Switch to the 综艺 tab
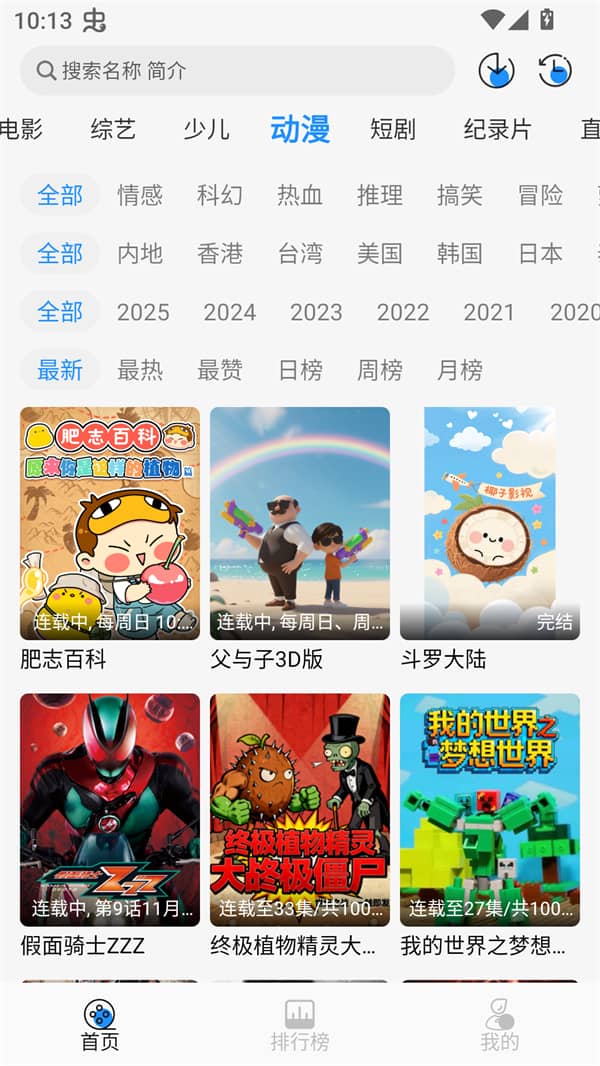Viewport: 600px width, 1066px height. (113, 129)
